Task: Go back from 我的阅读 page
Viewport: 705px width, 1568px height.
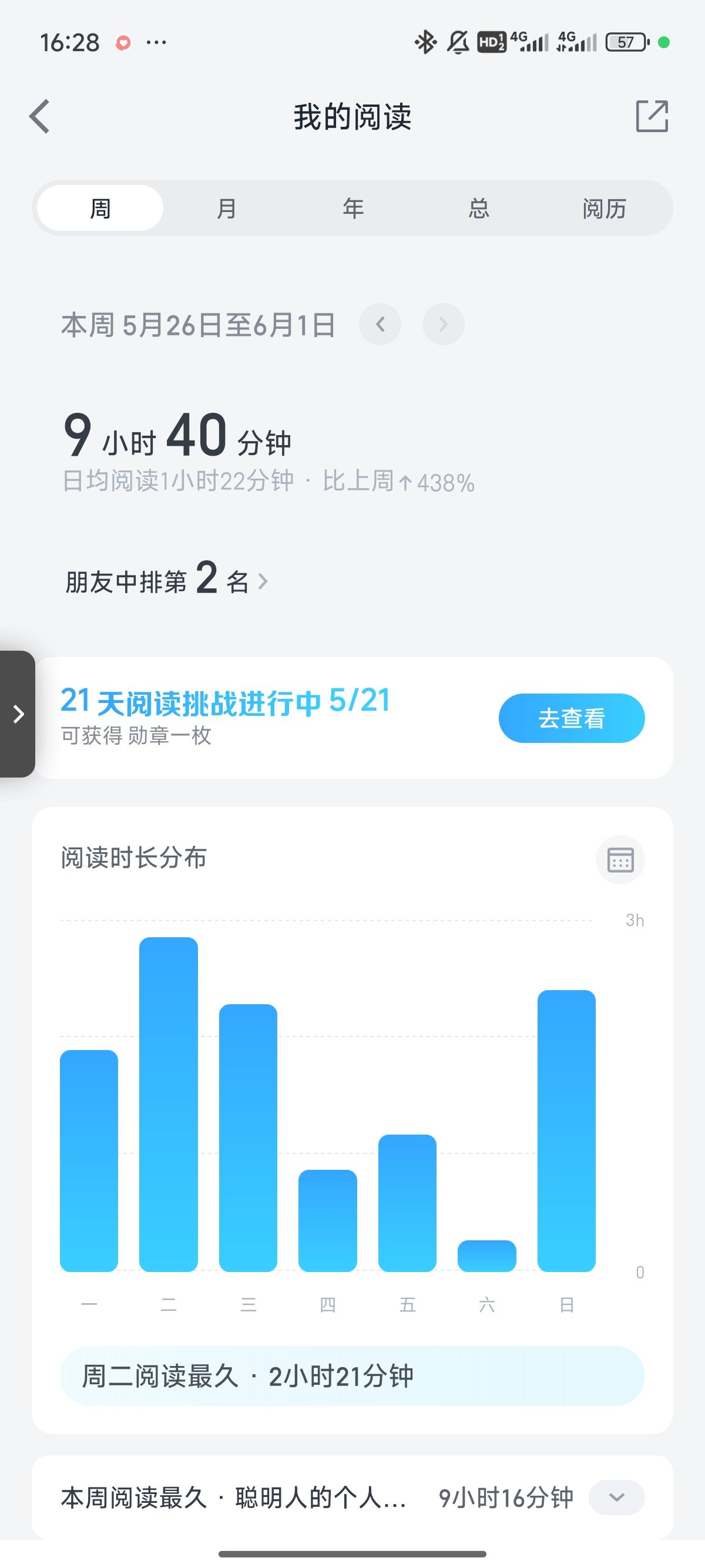Action: [x=39, y=116]
